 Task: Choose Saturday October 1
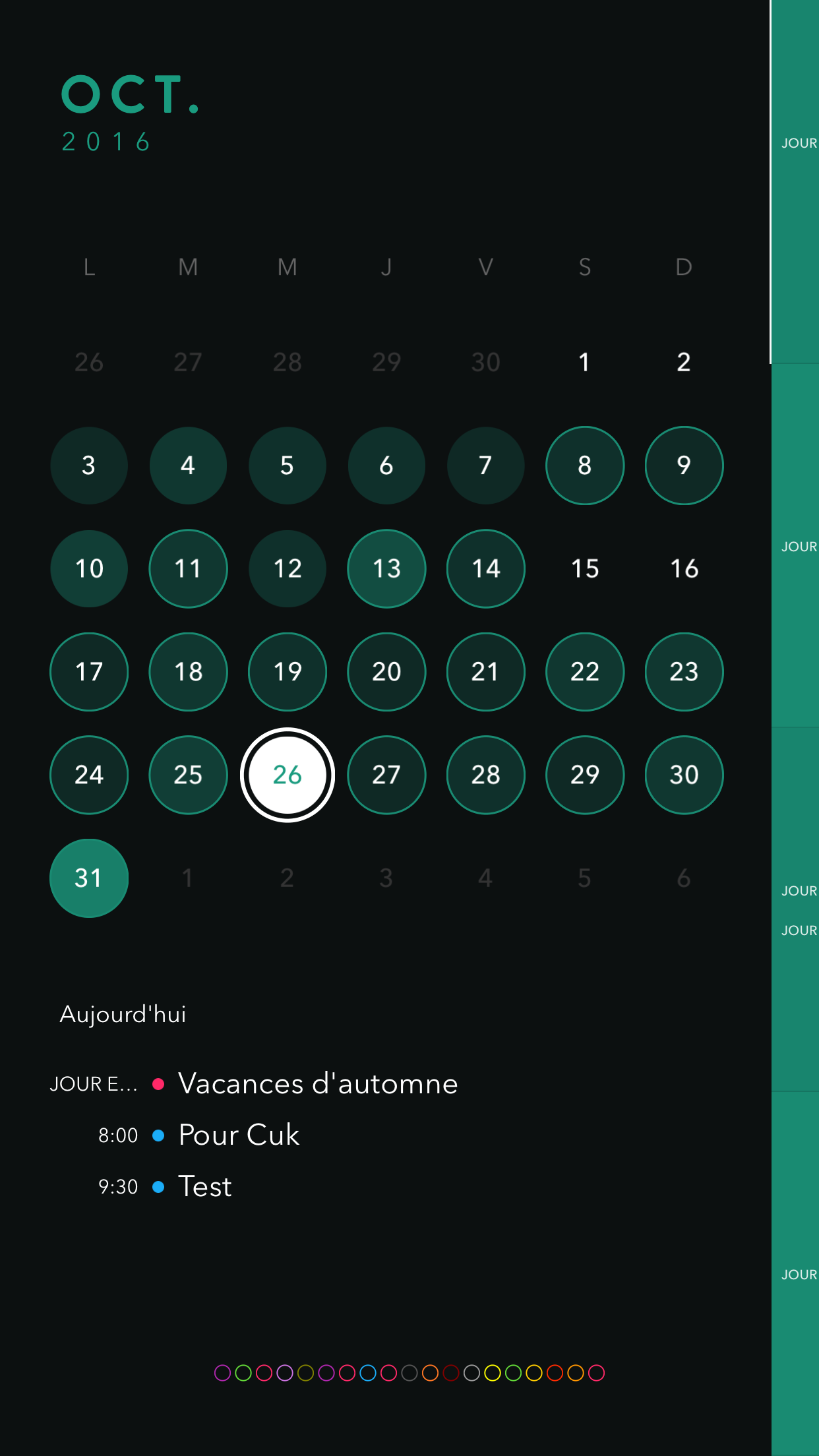pyautogui.click(x=585, y=362)
